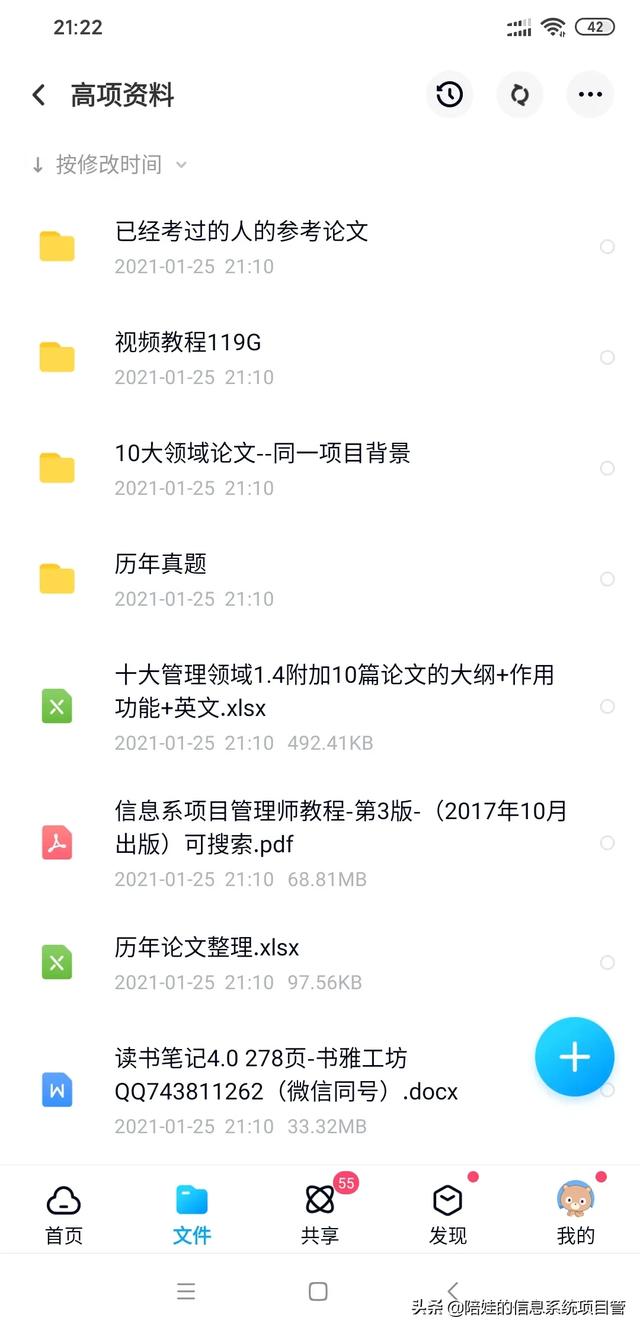This screenshot has width=640, height=1330.
Task: Open 读书笔记4.0 docx document
Action: pos(286,1075)
